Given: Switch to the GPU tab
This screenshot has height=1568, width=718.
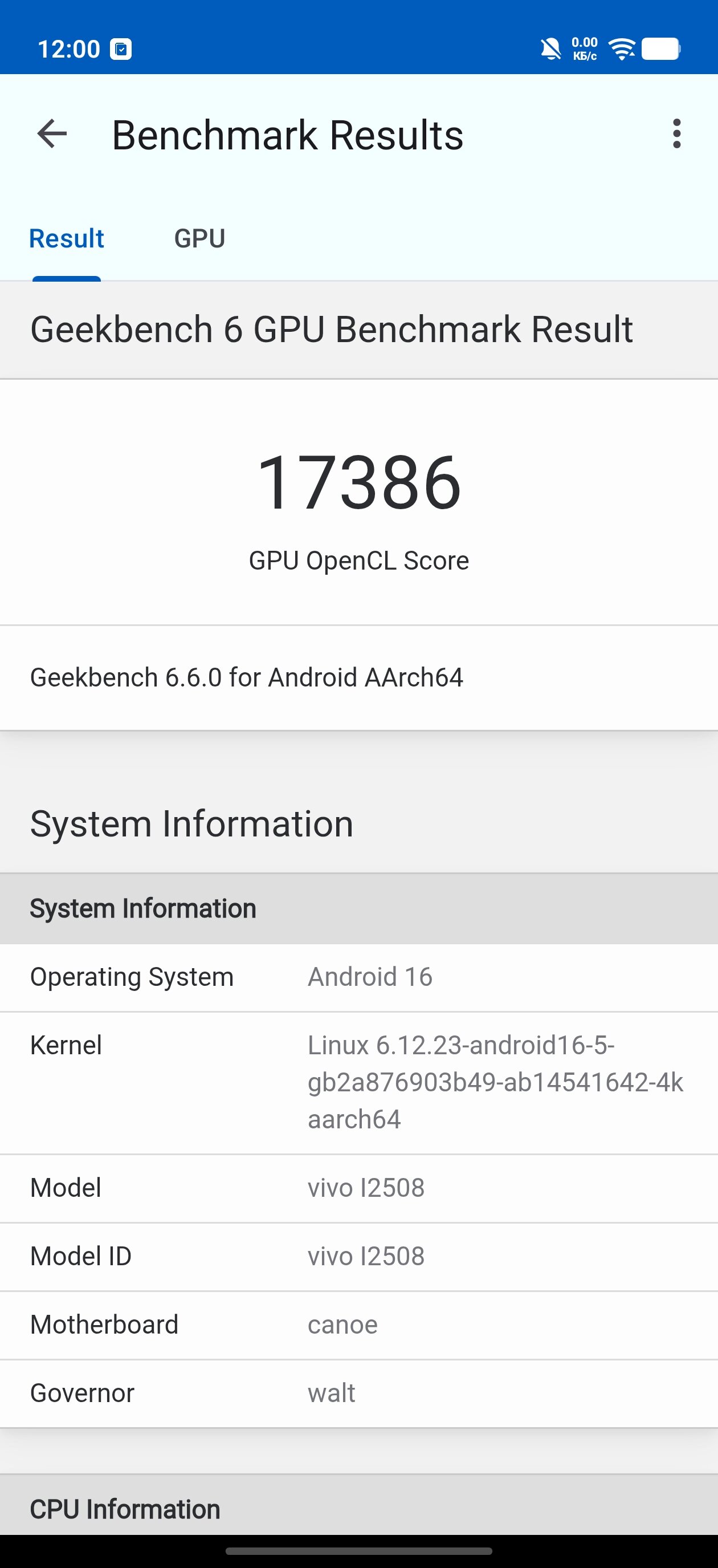Looking at the screenshot, I should 199,238.
